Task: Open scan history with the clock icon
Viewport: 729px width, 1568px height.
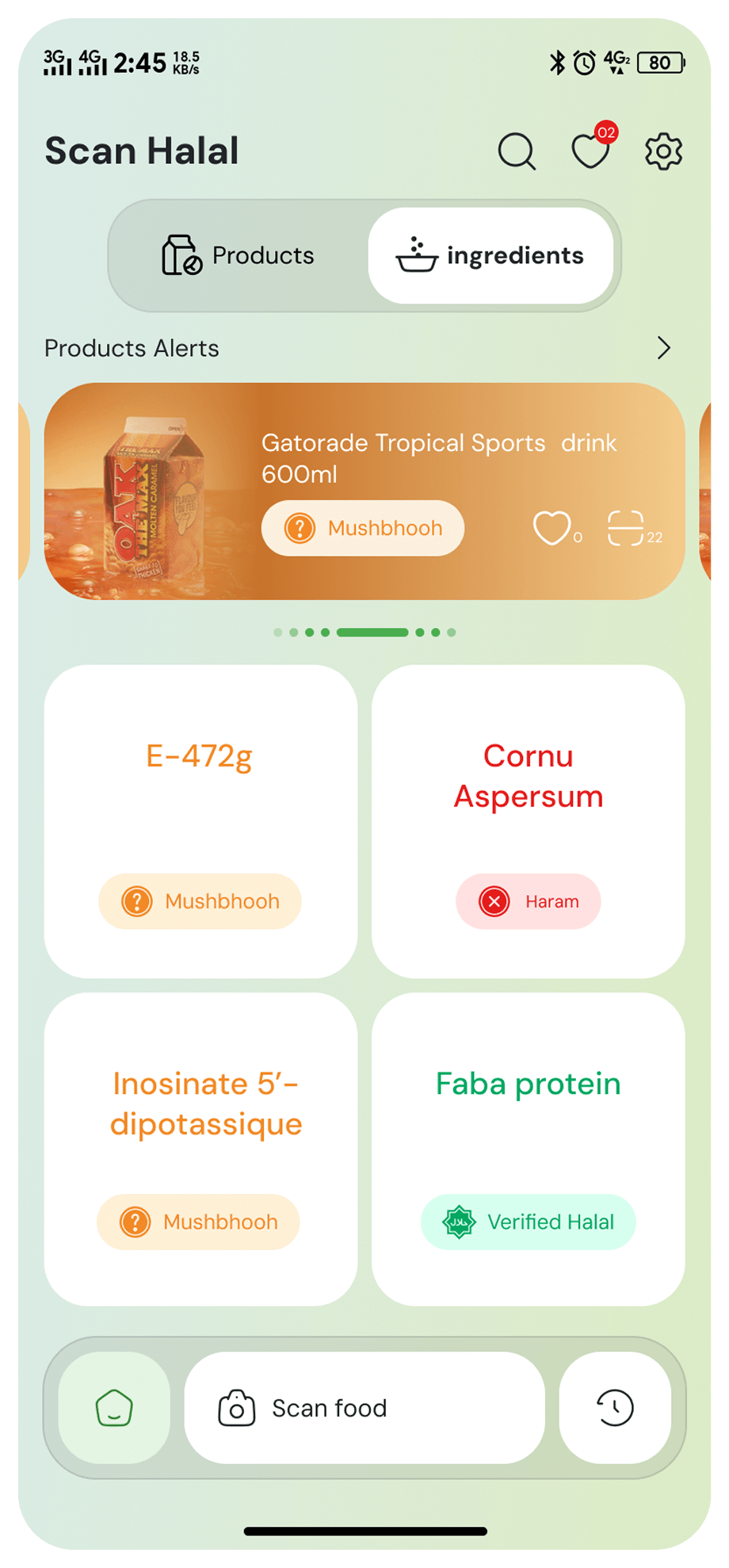Action: 616,1408
